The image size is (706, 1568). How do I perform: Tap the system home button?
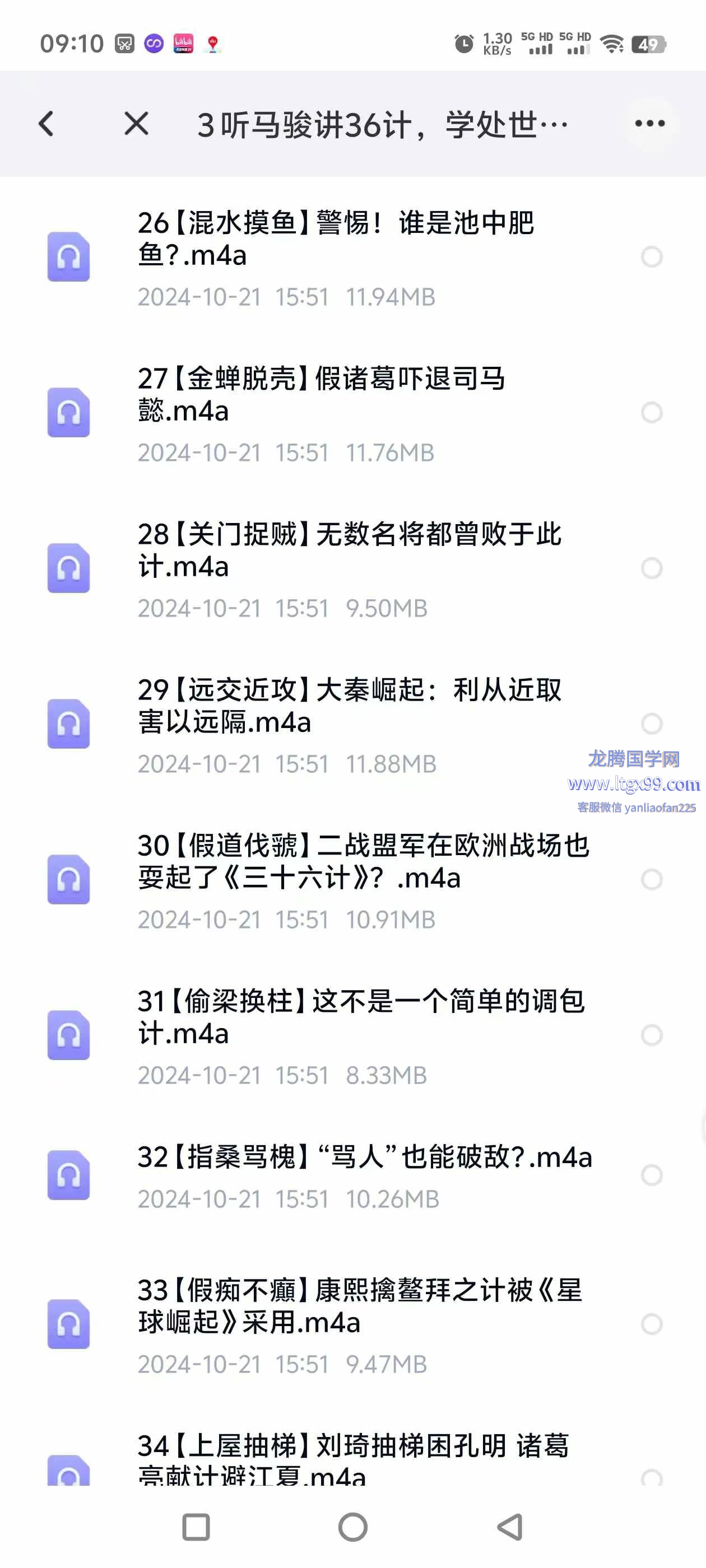[352, 1527]
